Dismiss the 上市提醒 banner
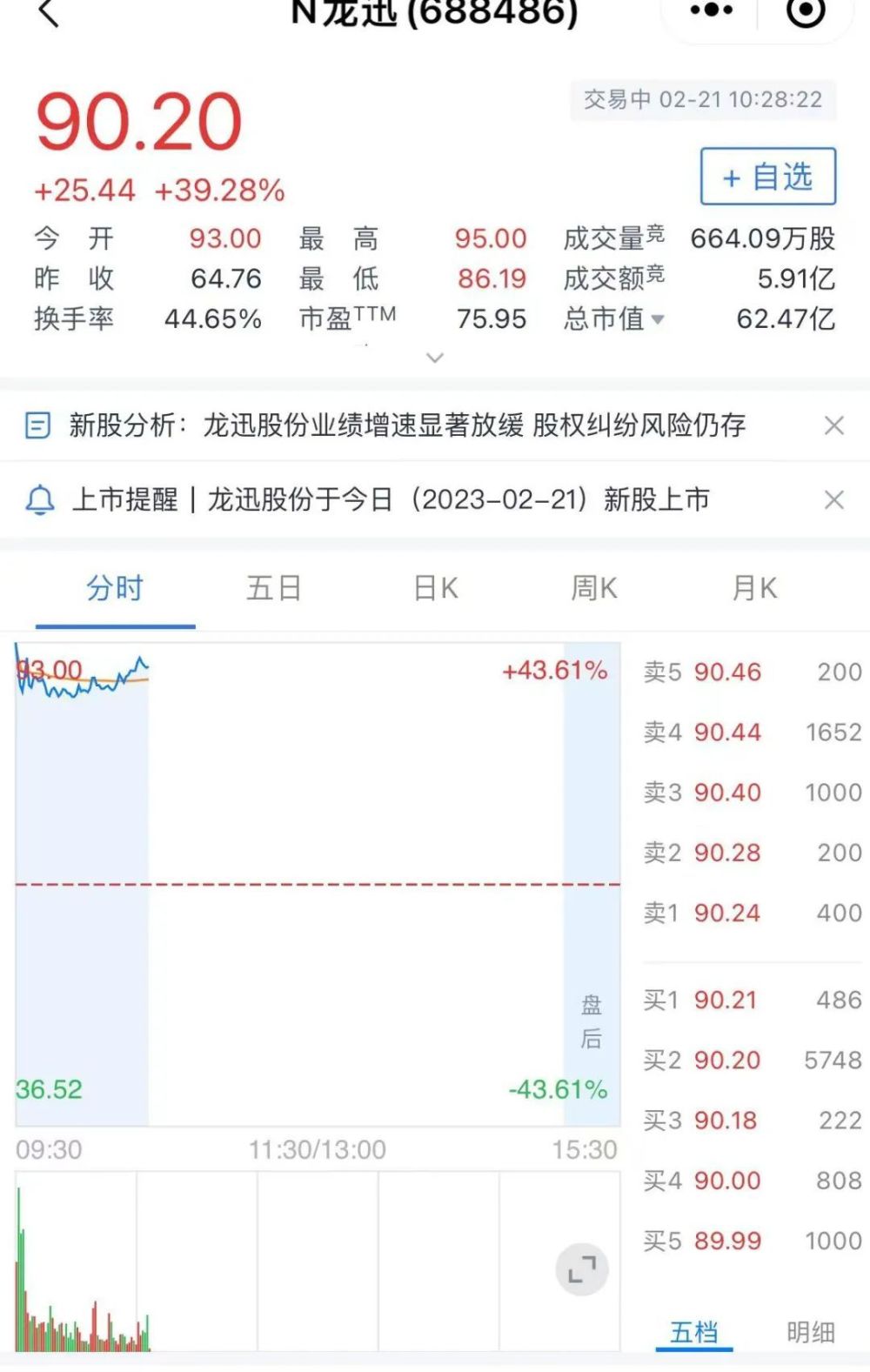Image resolution: width=870 pixels, height=1372 pixels. click(833, 500)
